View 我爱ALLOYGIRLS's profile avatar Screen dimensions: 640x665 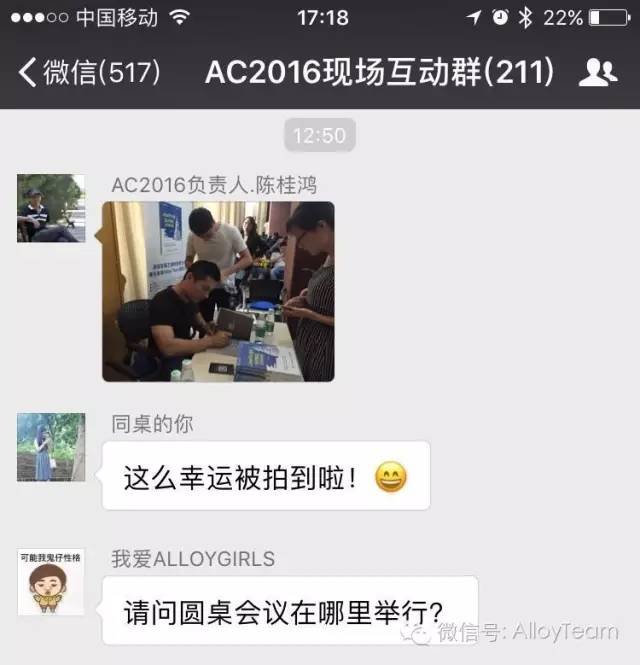click(51, 581)
